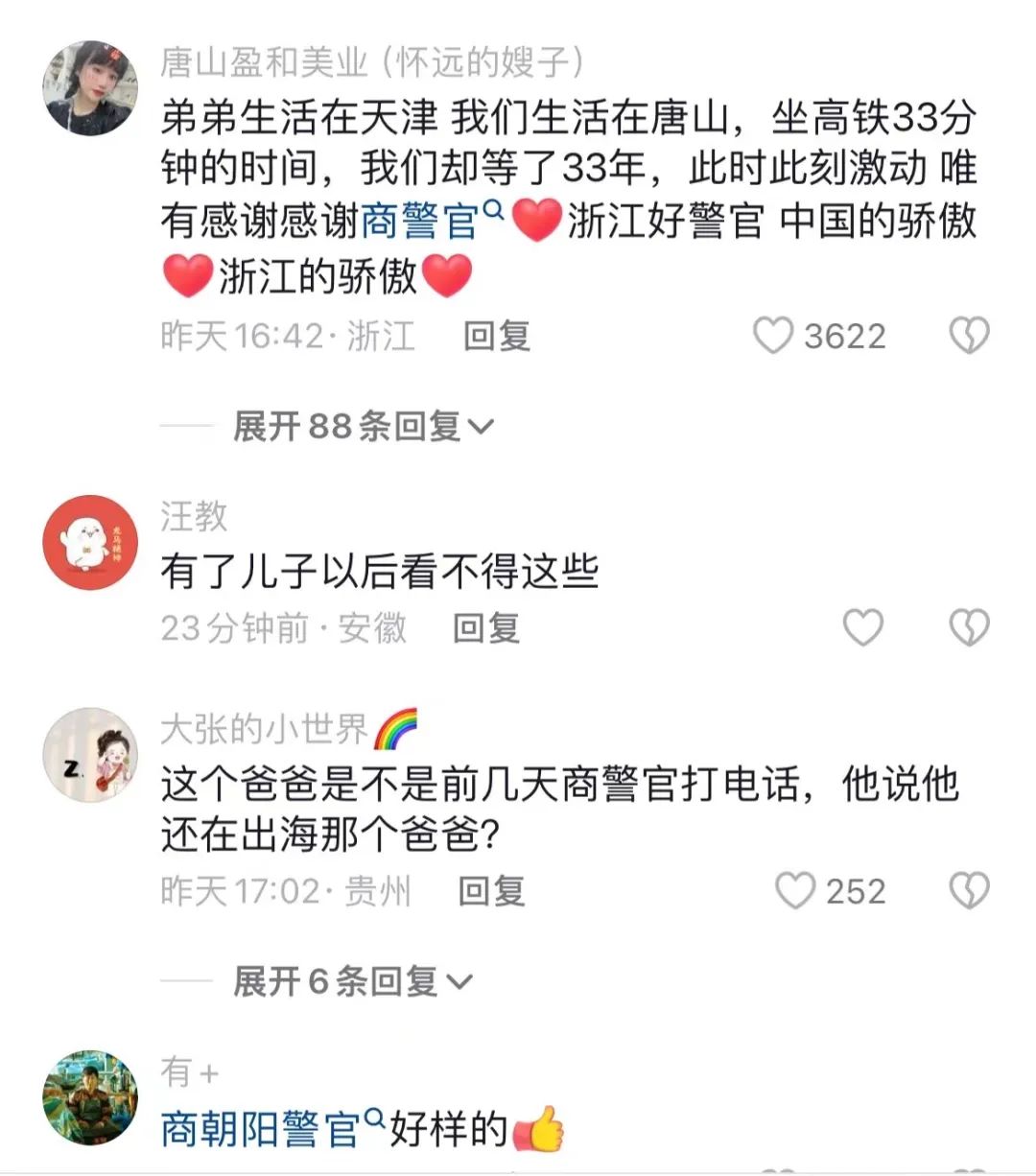Viewport: 1036px width, 1176px height.
Task: Reply to 唐山盈和美业's comment
Action: [496, 336]
